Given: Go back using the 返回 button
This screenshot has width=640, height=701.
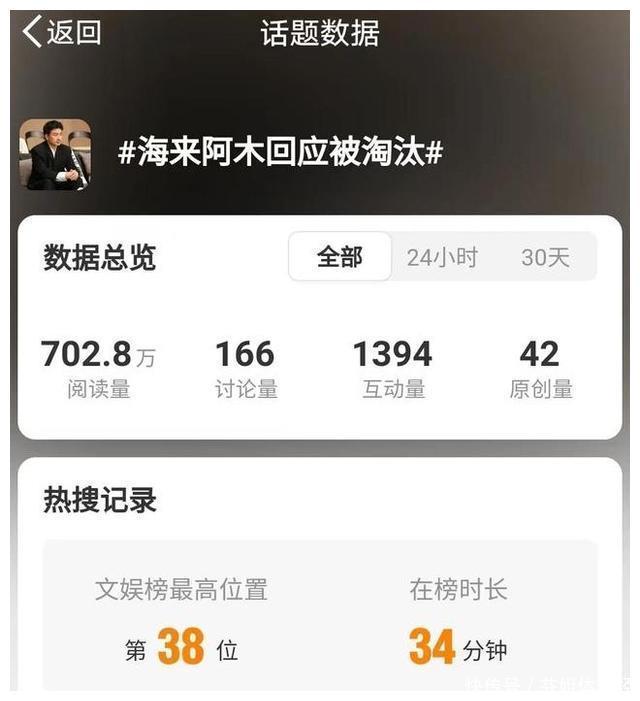Looking at the screenshot, I should click(62, 32).
